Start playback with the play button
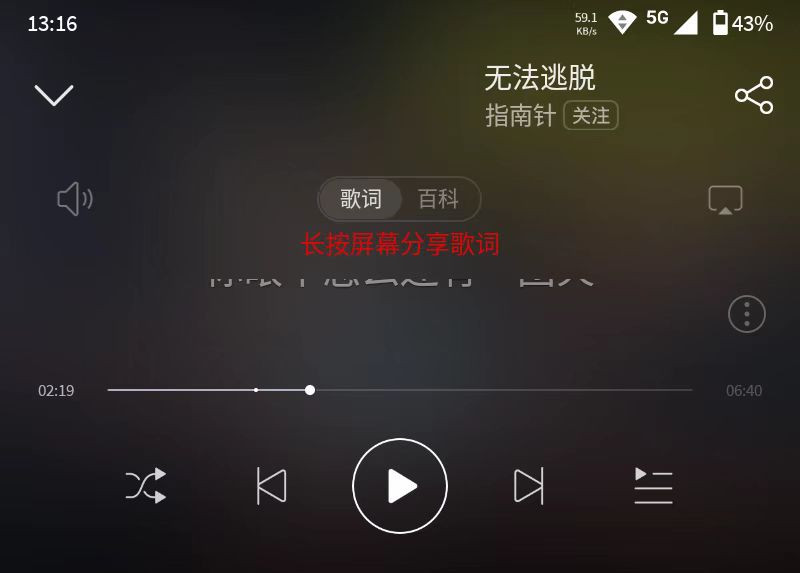Viewport: 800px width, 573px height. (x=400, y=486)
